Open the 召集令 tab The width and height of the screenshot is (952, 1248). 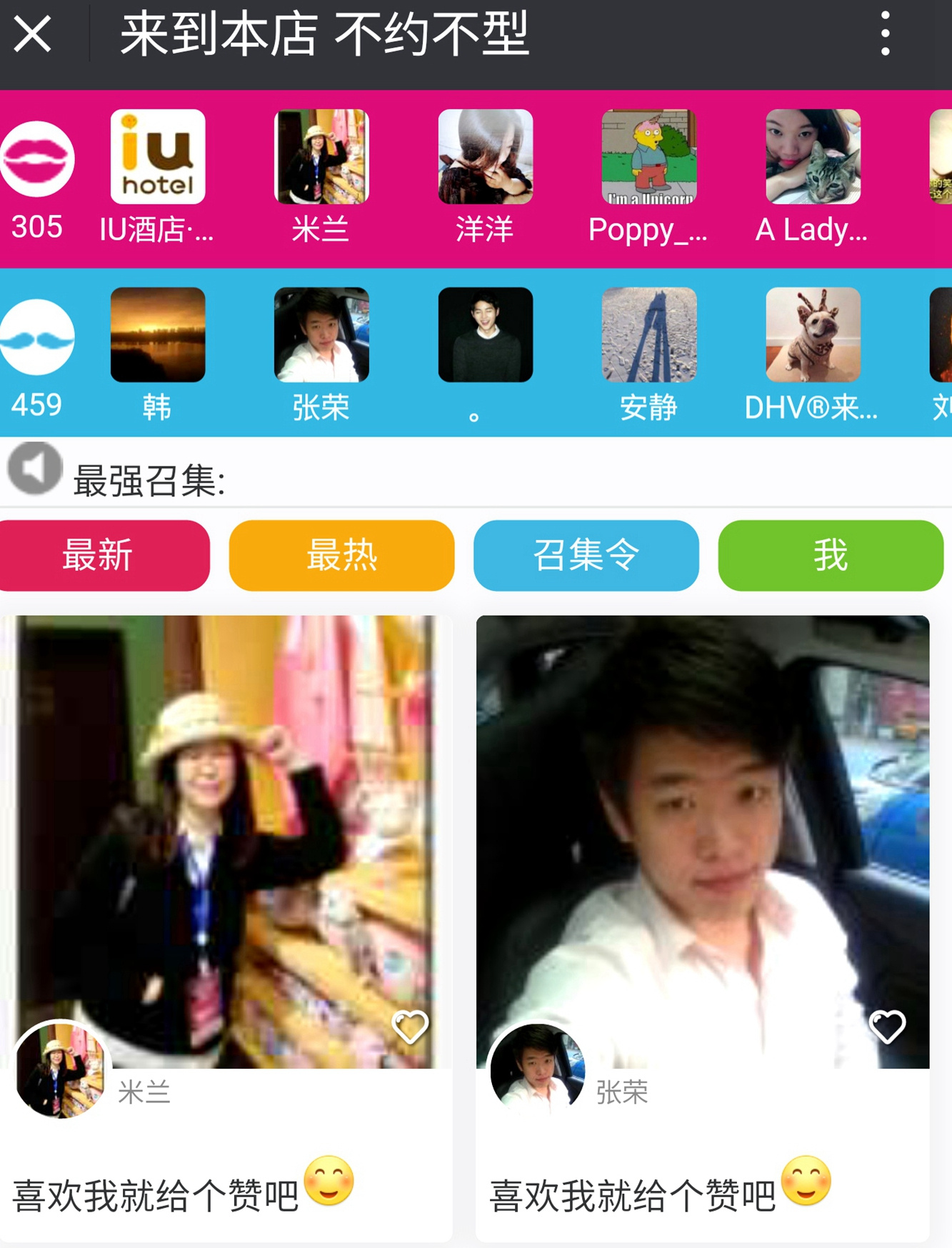pyautogui.click(x=586, y=555)
